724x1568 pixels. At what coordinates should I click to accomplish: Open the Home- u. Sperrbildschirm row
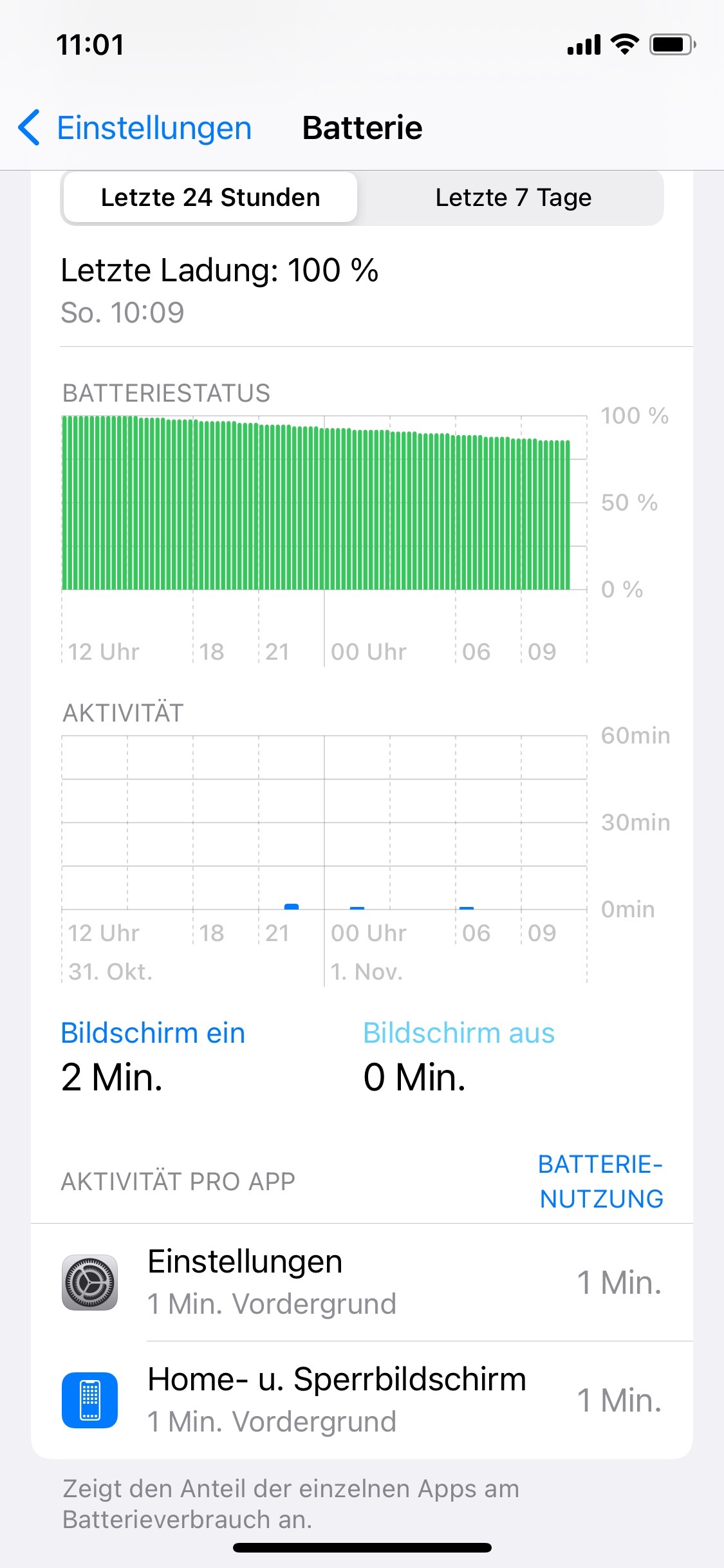point(362,1399)
